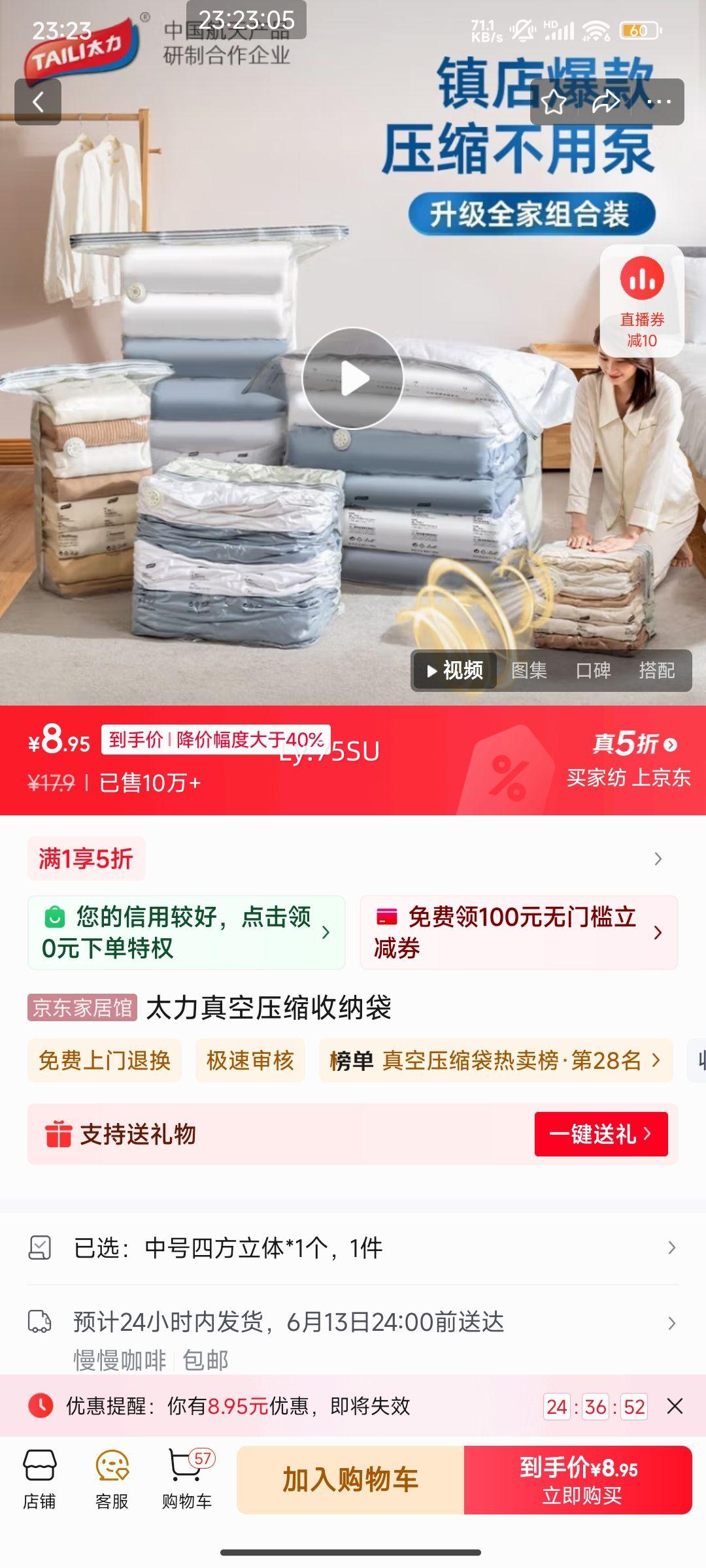Screen dimensions: 706x1568
Task: Open more options via the ellipsis icon
Action: [x=660, y=101]
